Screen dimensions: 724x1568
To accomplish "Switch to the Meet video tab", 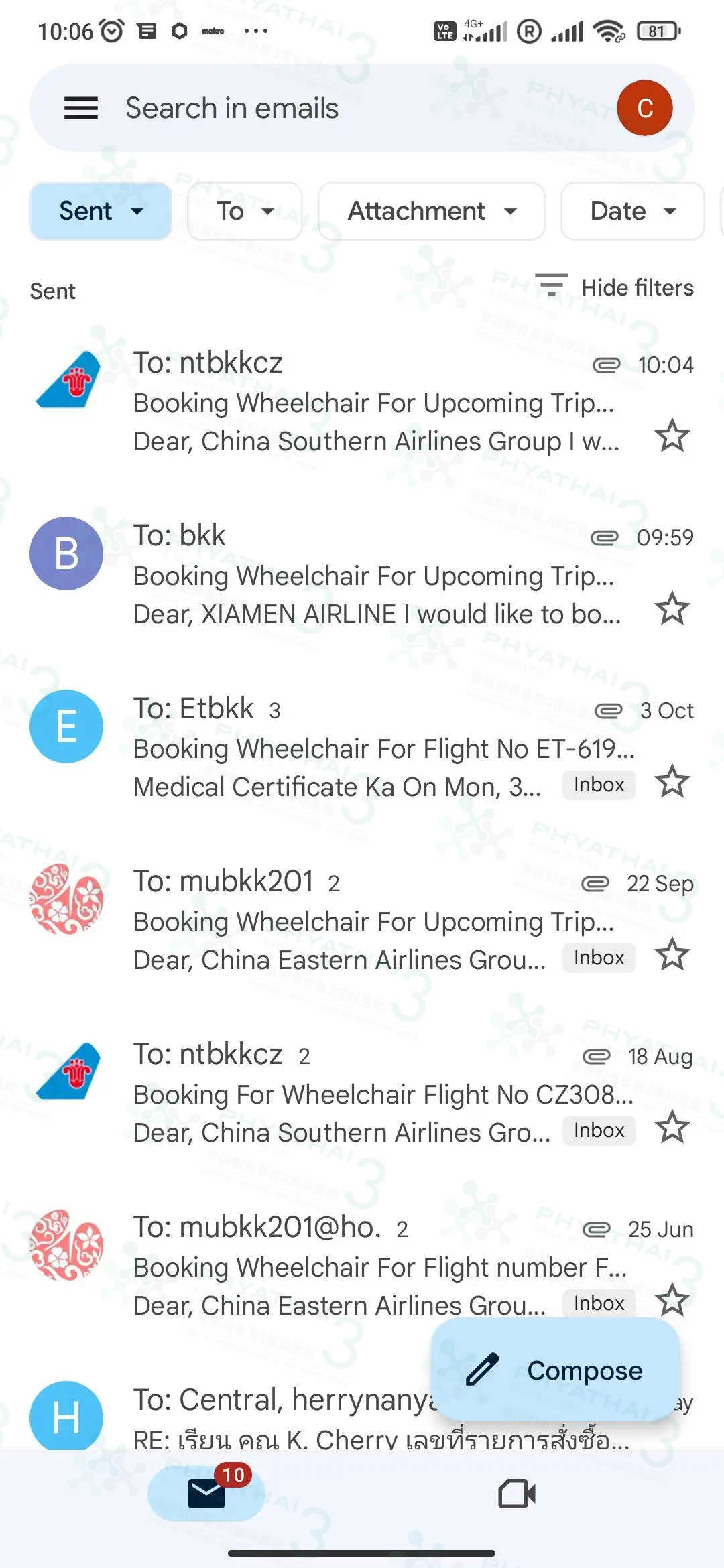I will (517, 1494).
